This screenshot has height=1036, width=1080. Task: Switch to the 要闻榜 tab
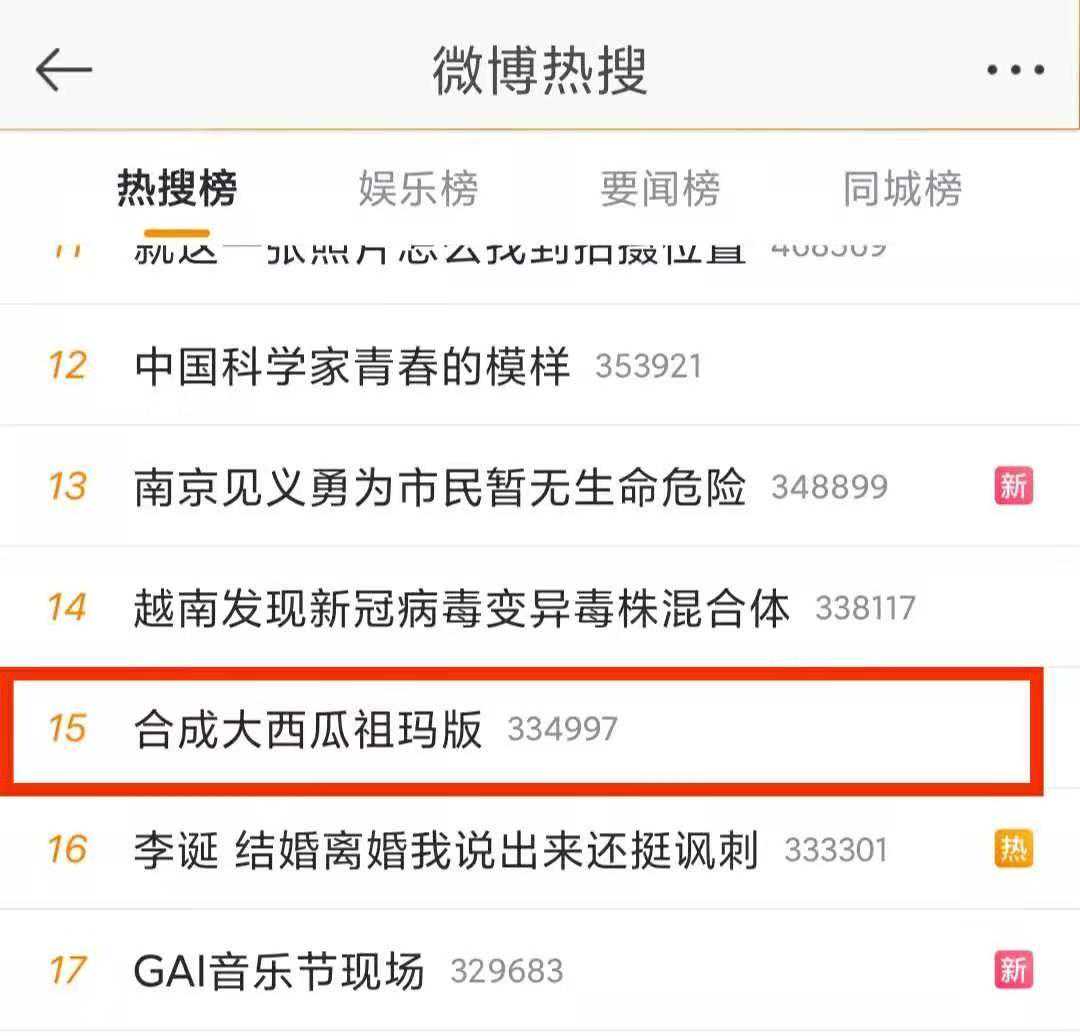click(x=660, y=188)
